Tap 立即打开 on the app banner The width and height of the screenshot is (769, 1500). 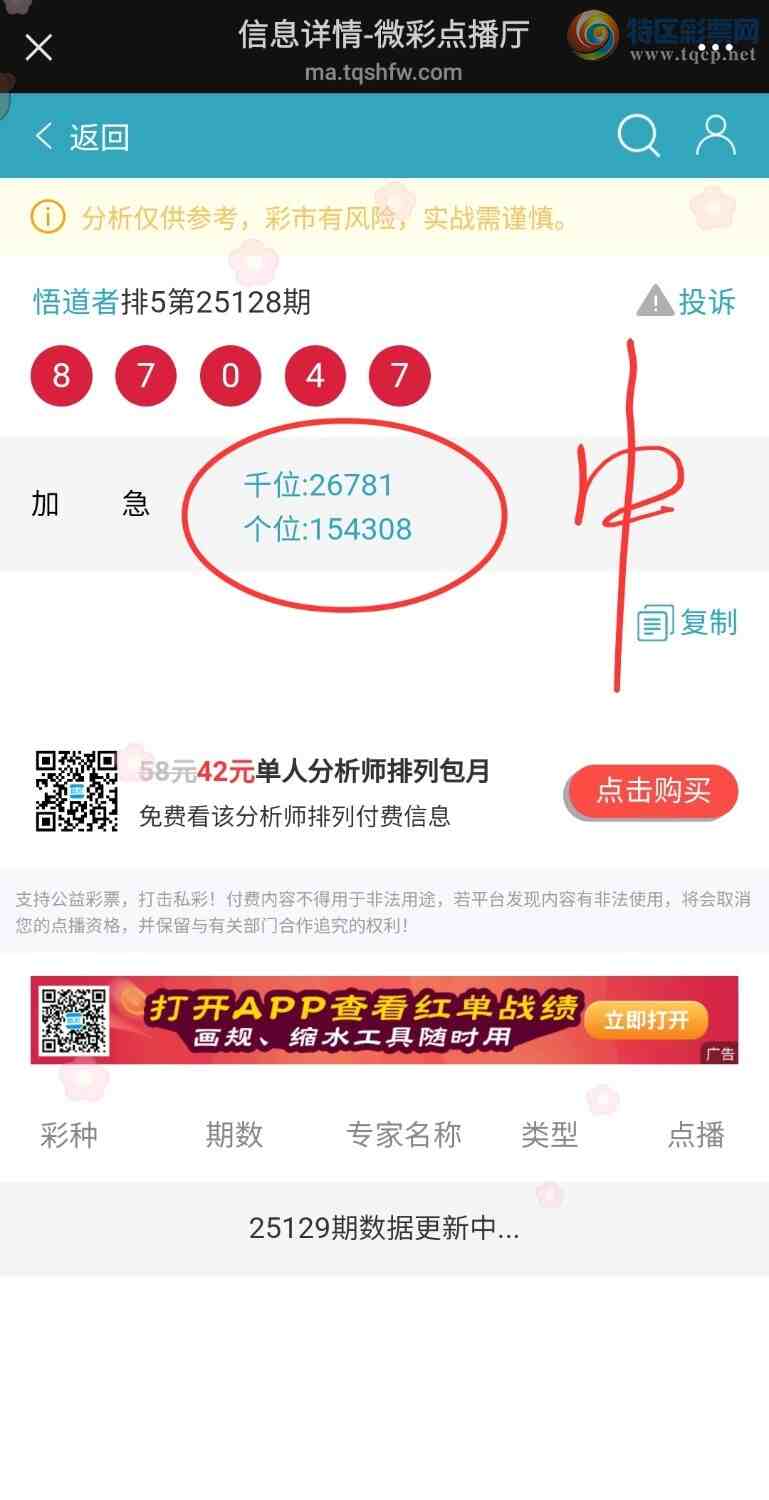(646, 1021)
